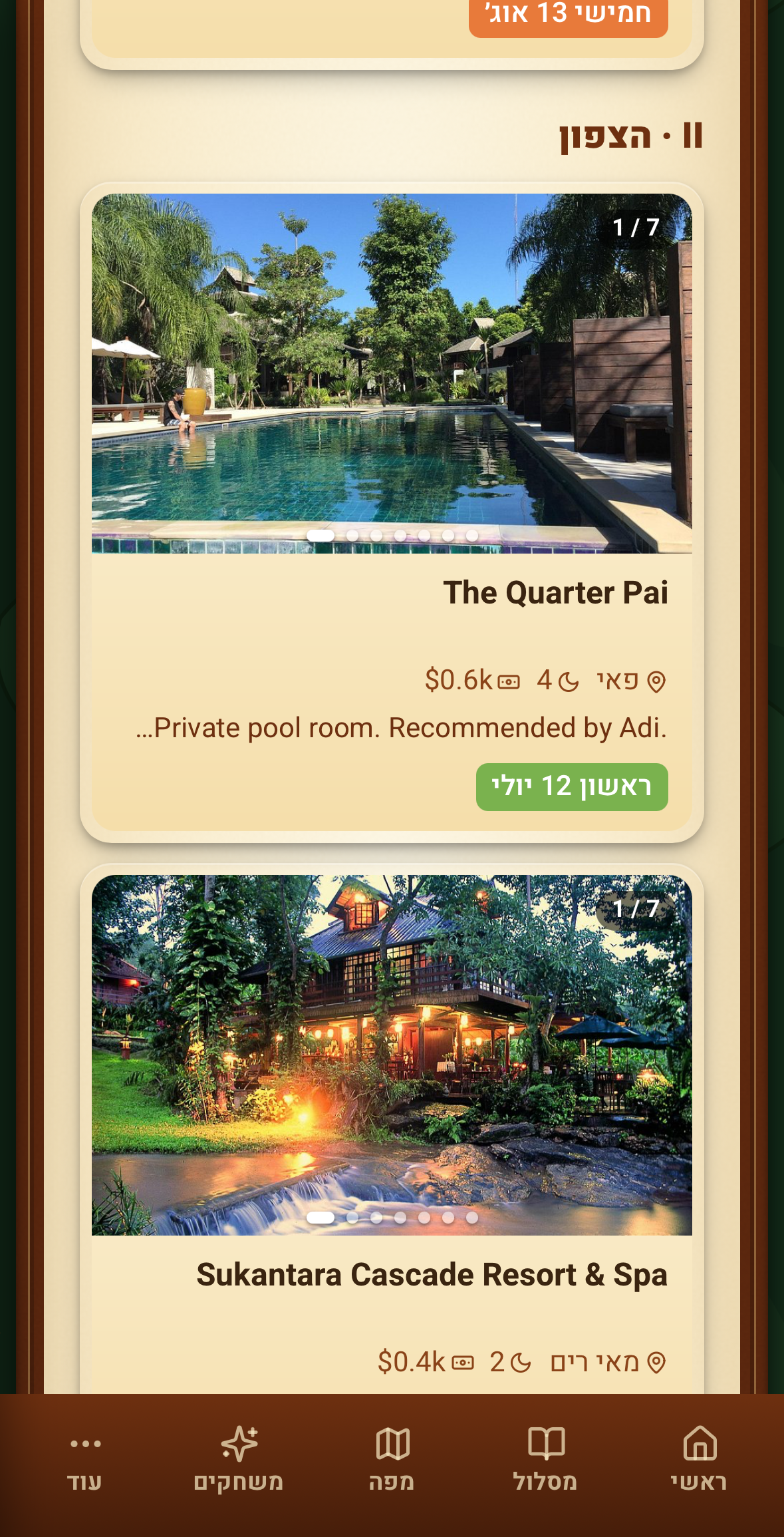784x1537 pixels.
Task: Open the עוד more menu
Action: pyautogui.click(x=85, y=1458)
